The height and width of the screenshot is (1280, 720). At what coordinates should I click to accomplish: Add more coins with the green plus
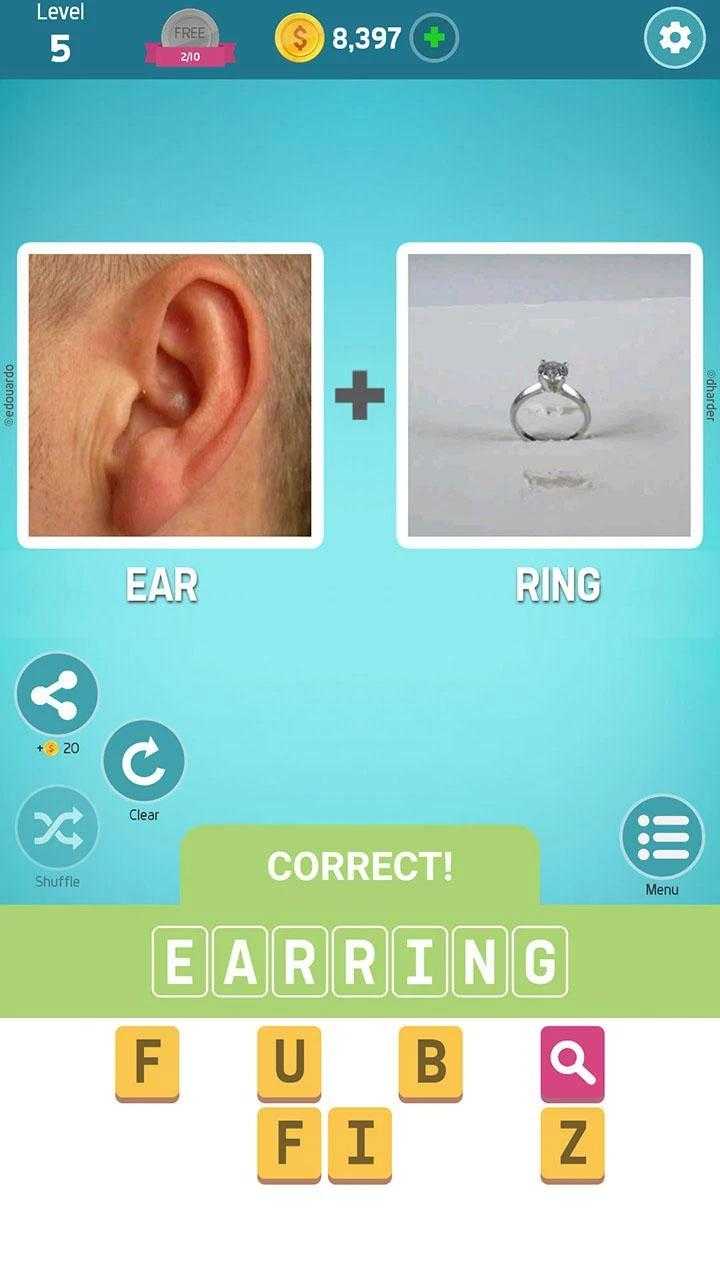click(x=434, y=39)
